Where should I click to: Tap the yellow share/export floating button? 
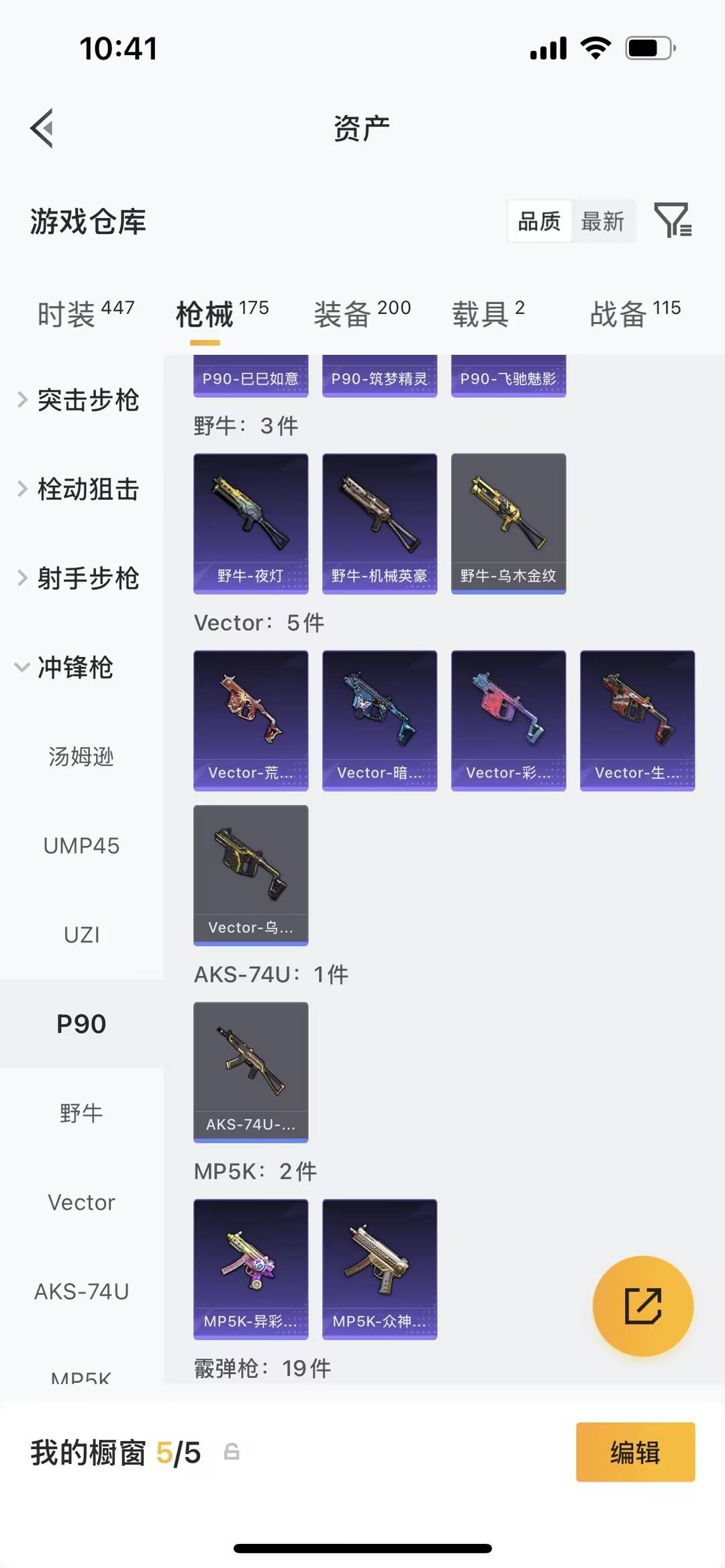tap(643, 1304)
